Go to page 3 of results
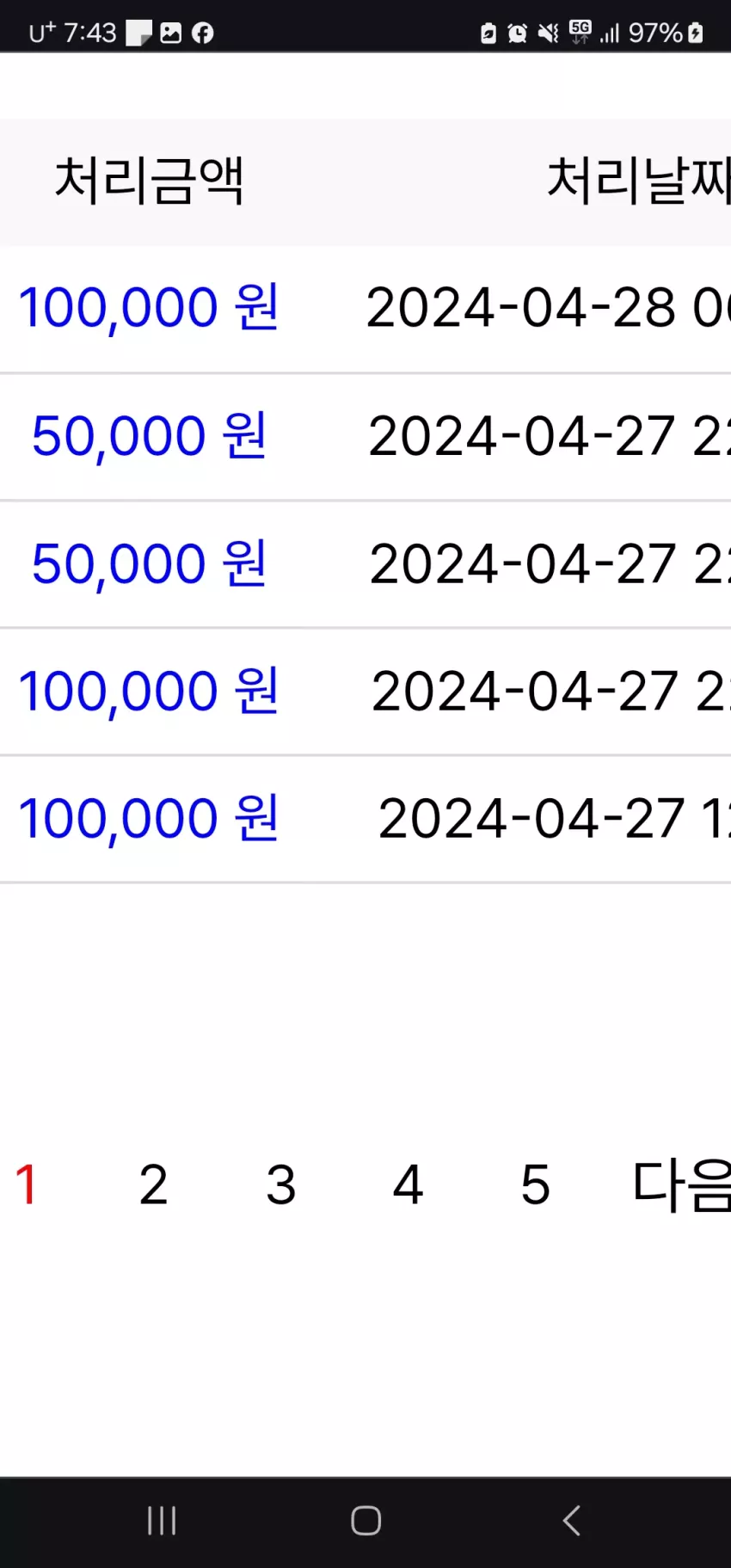731x1568 pixels. pyautogui.click(x=280, y=1184)
